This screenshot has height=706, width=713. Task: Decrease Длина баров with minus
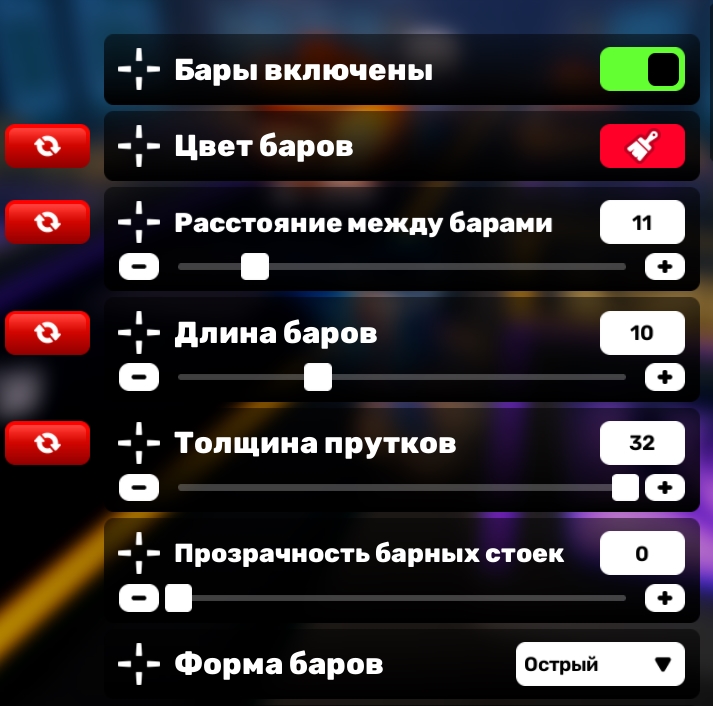(139, 377)
